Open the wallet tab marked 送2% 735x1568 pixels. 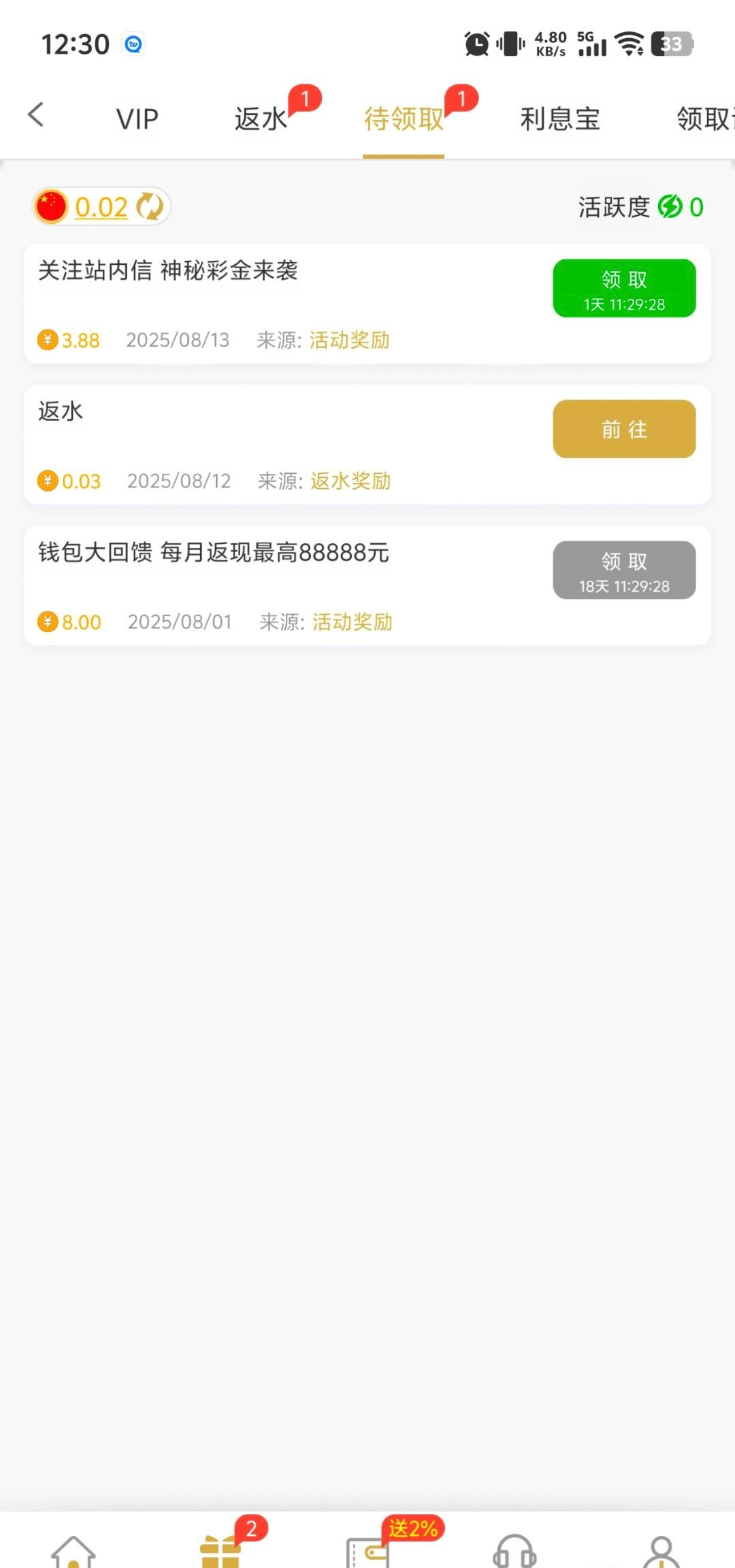pyautogui.click(x=367, y=1552)
